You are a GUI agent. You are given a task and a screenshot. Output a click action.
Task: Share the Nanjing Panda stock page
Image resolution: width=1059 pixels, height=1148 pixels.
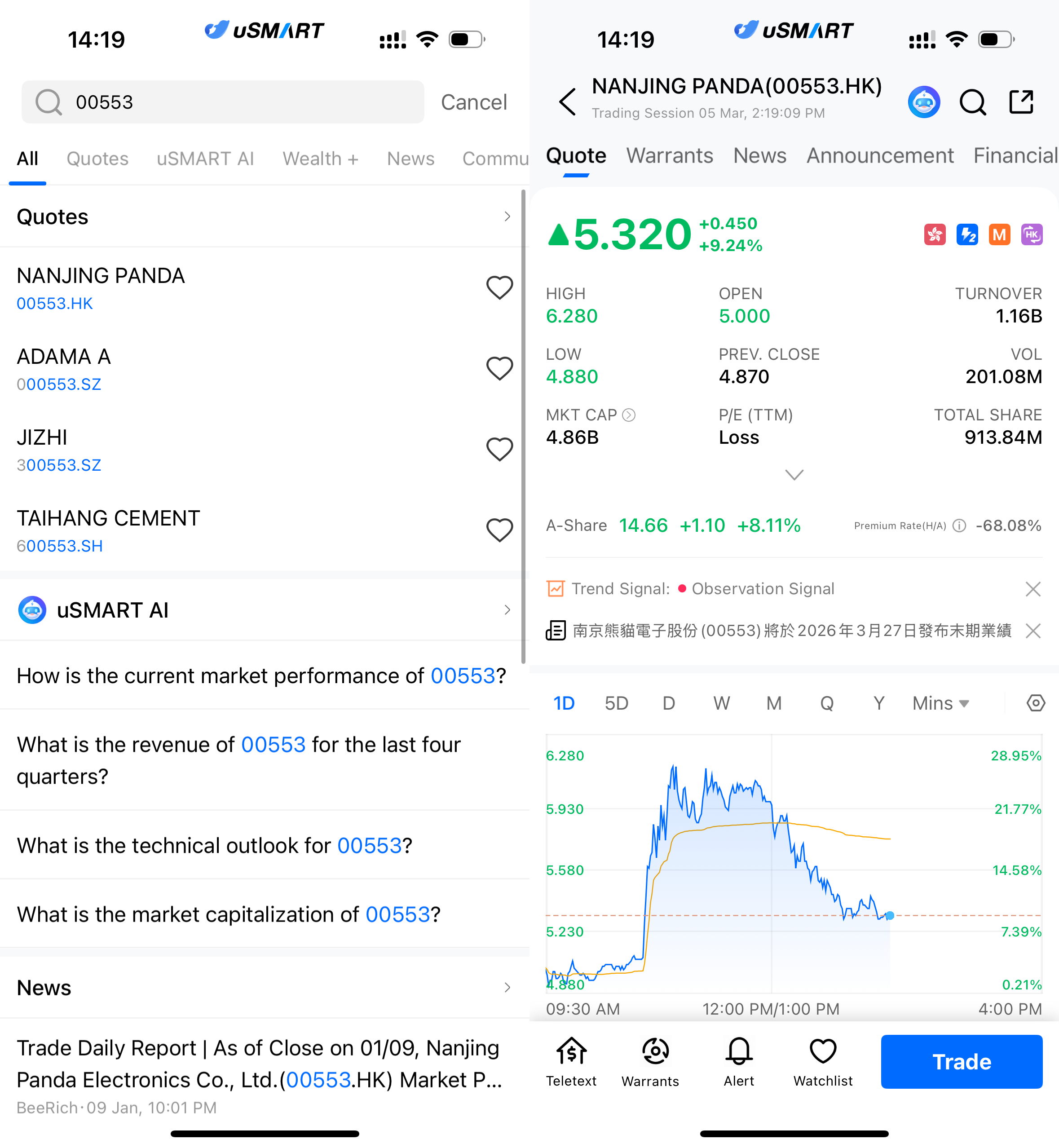pos(1021,102)
